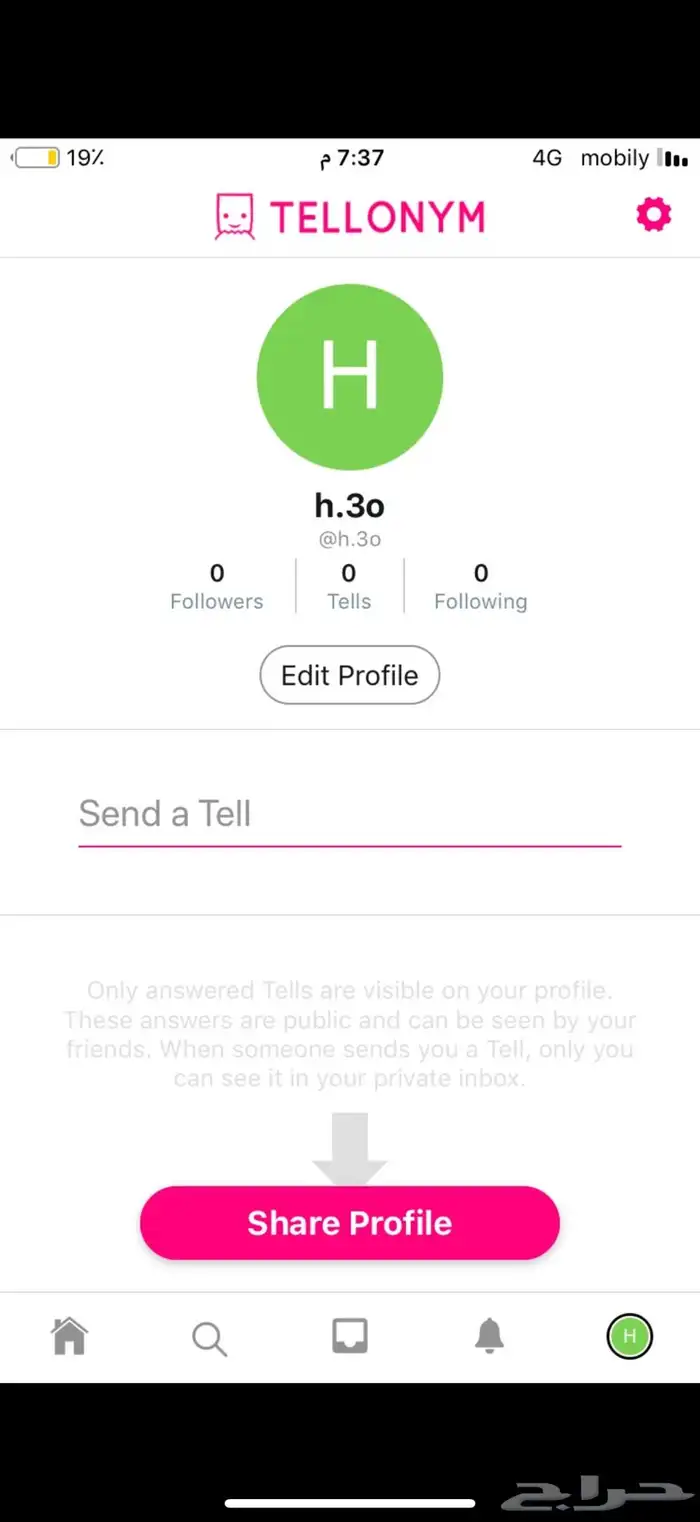700x1522 pixels.
Task: Select the profile tab with H avatar
Action: point(629,1336)
